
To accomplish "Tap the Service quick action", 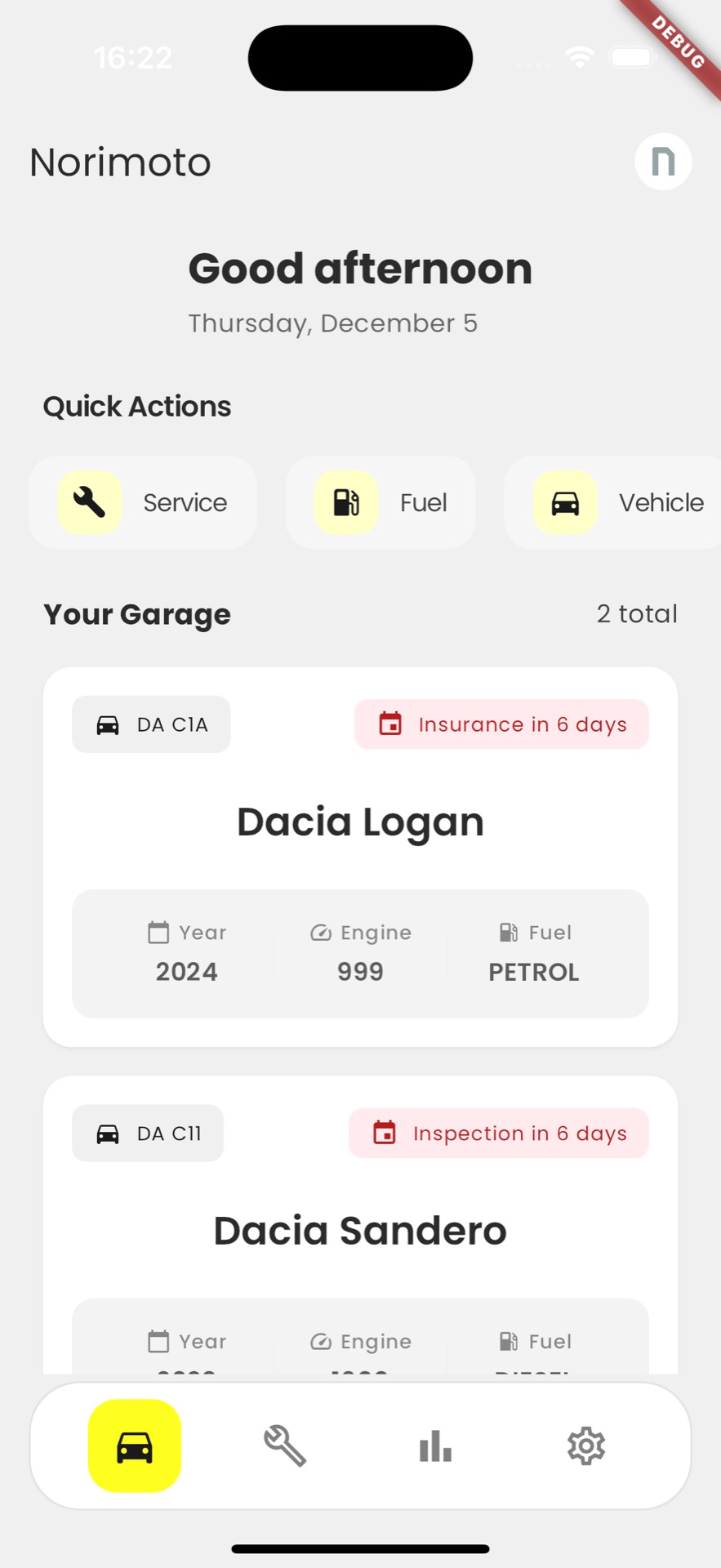I will (143, 502).
